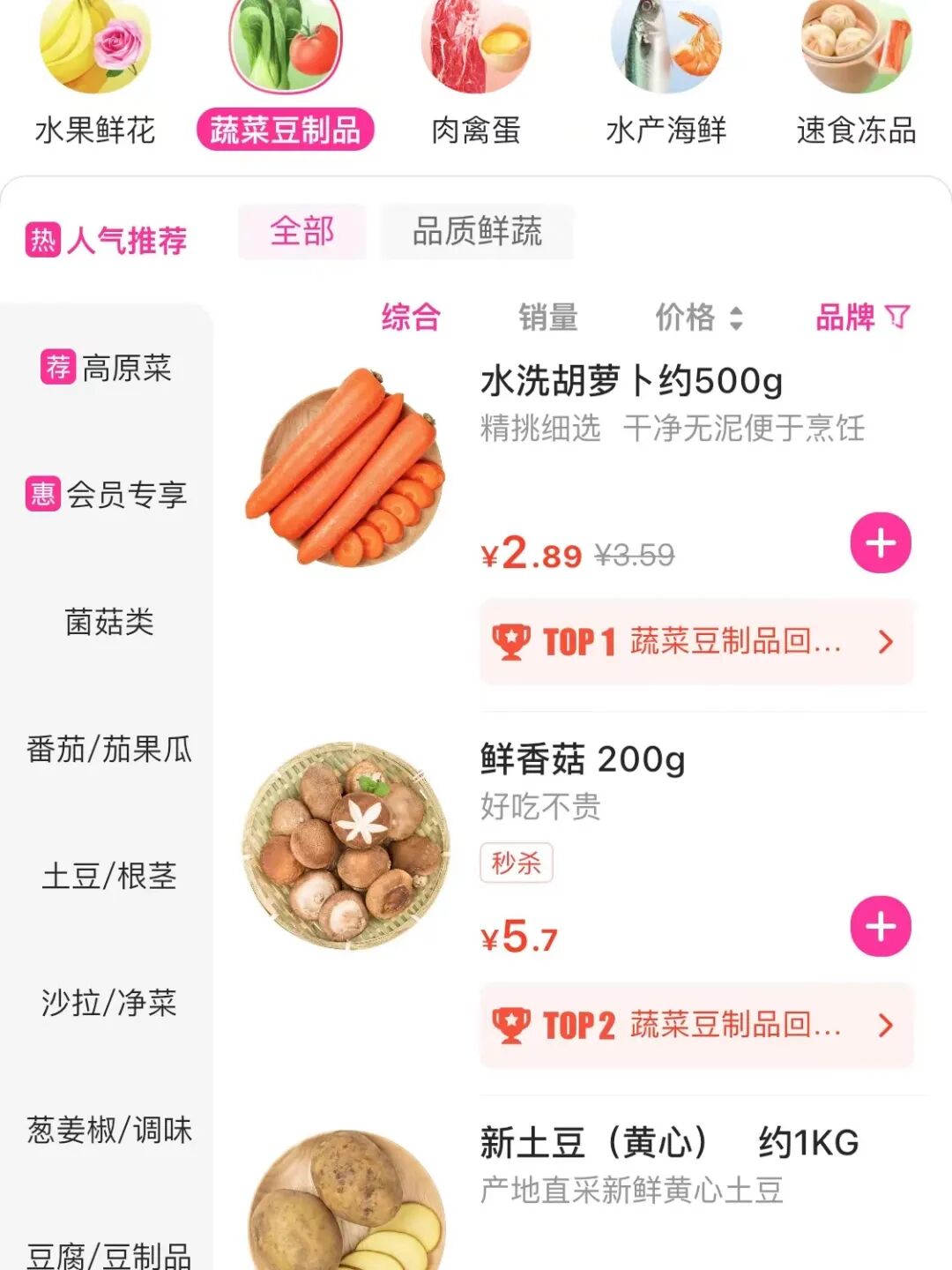Select the 水产海鲜 category

pos(666,75)
